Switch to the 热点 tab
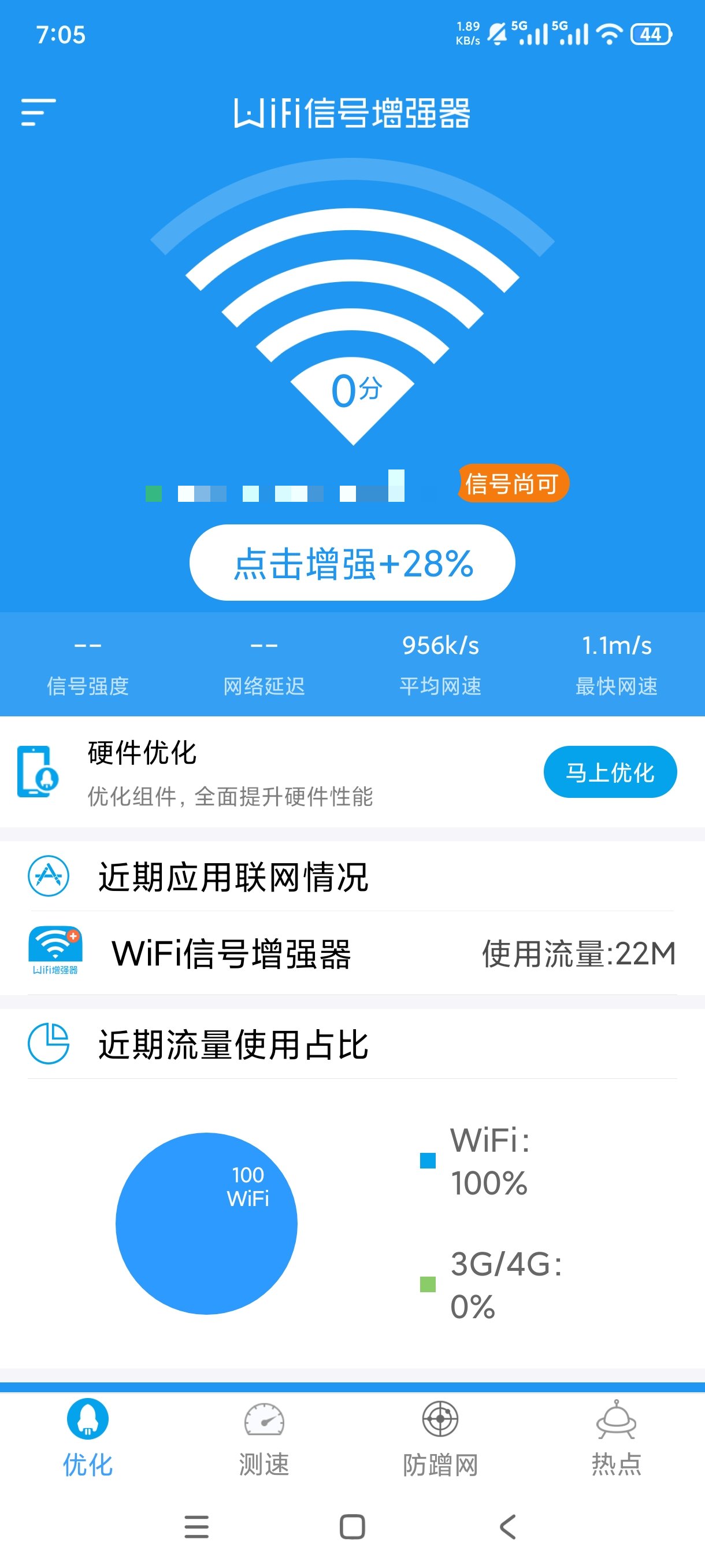The height and width of the screenshot is (1568, 705). tap(617, 1440)
